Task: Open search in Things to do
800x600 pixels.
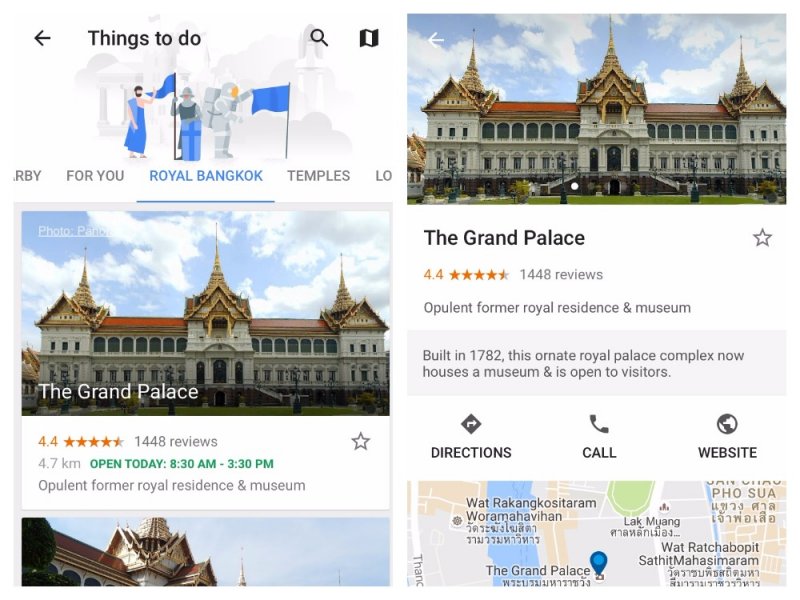Action: pyautogui.click(x=319, y=38)
